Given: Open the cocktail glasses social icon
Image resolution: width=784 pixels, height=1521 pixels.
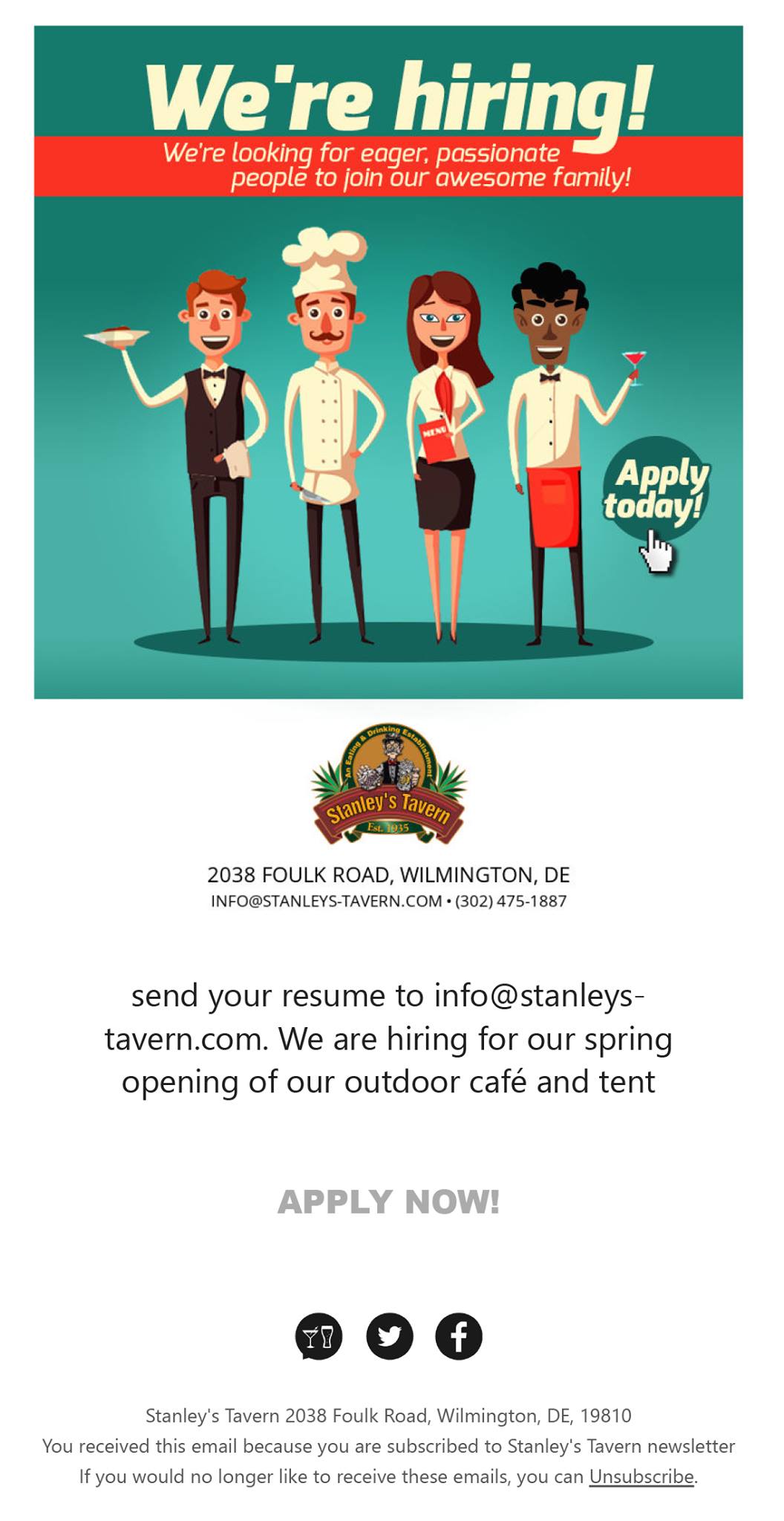Looking at the screenshot, I should coord(319,1337).
